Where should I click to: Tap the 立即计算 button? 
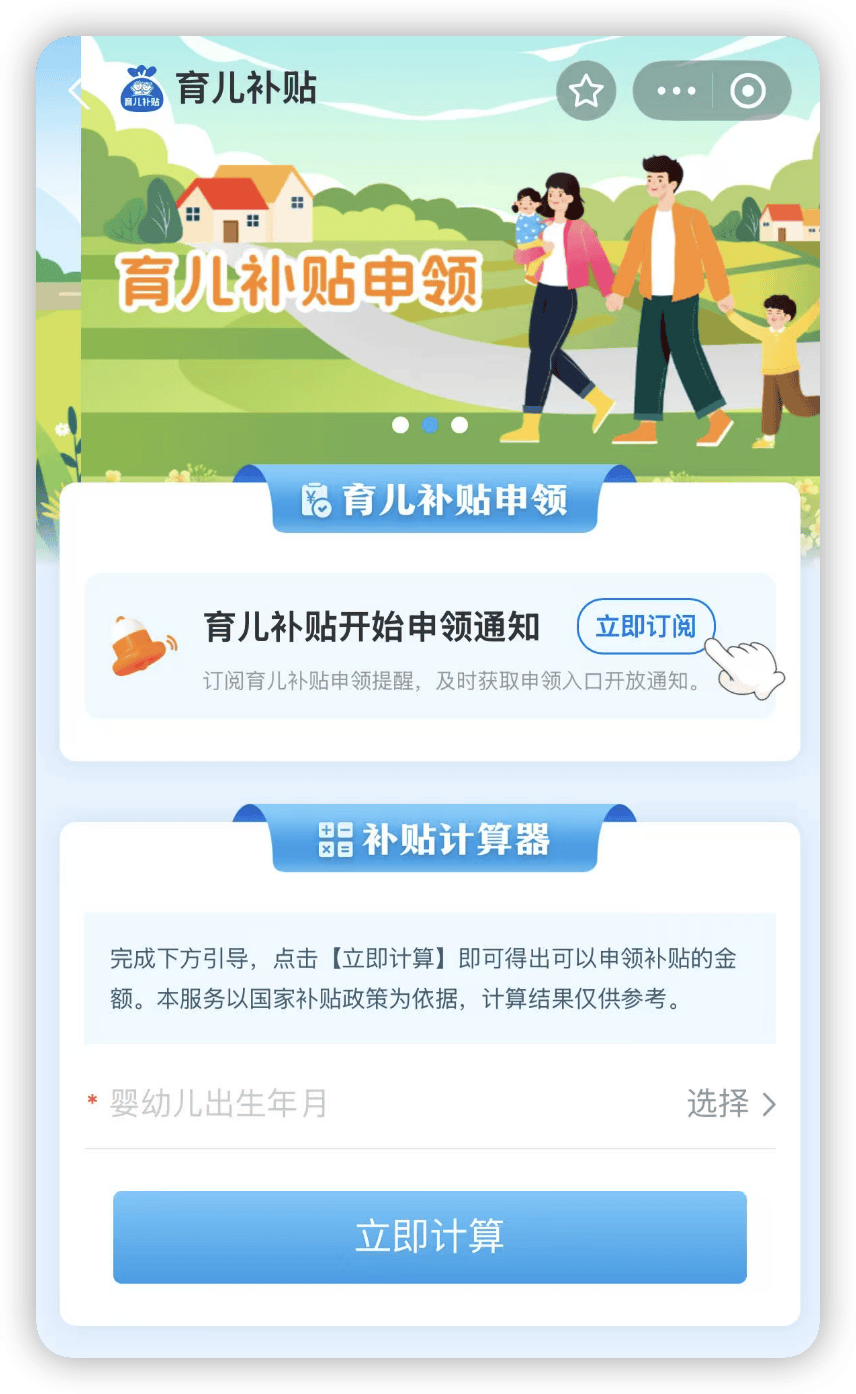pyautogui.click(x=430, y=1237)
